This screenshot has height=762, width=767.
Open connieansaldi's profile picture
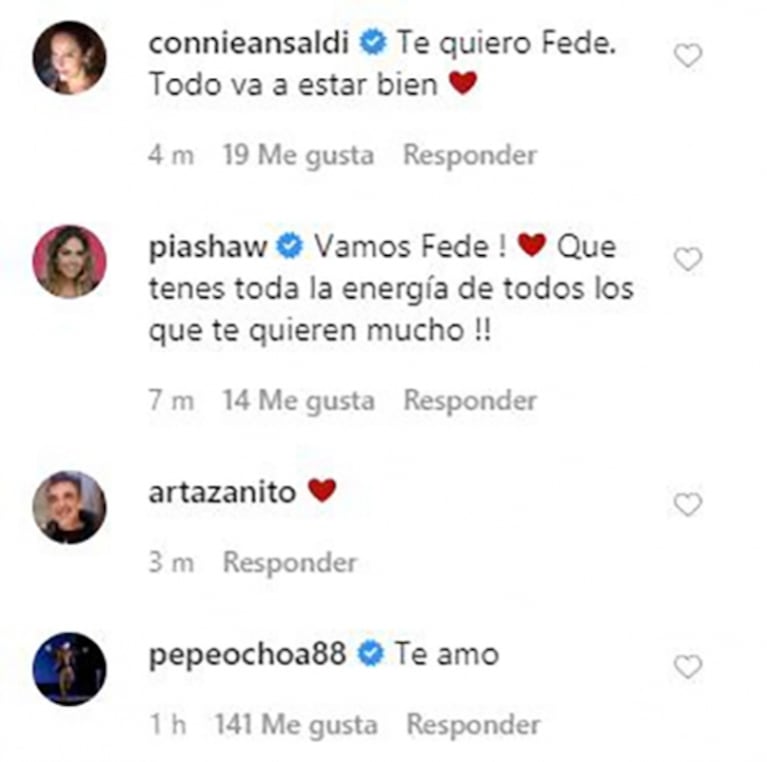[69, 57]
